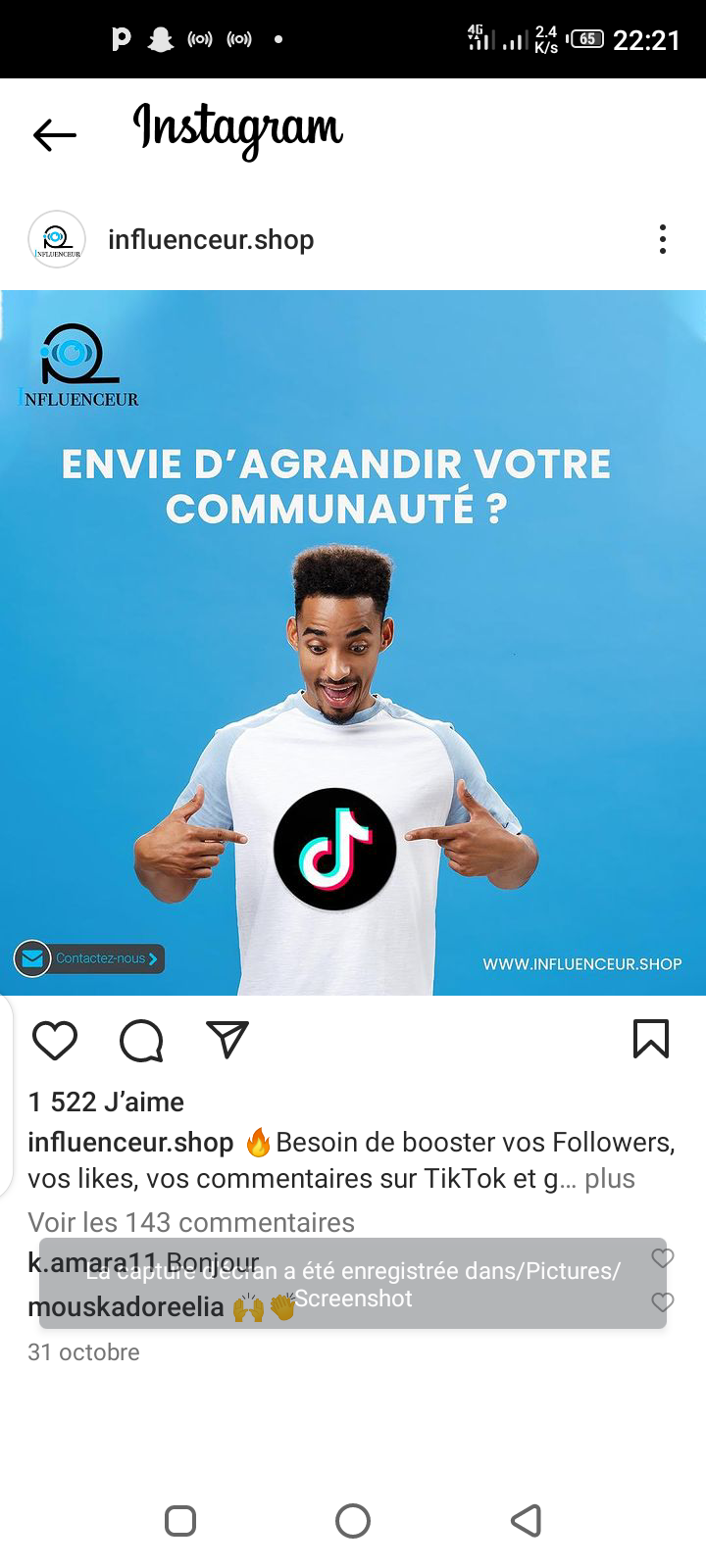Like k.amara11's comment
Screen dimensions: 706x1568
663,1257
